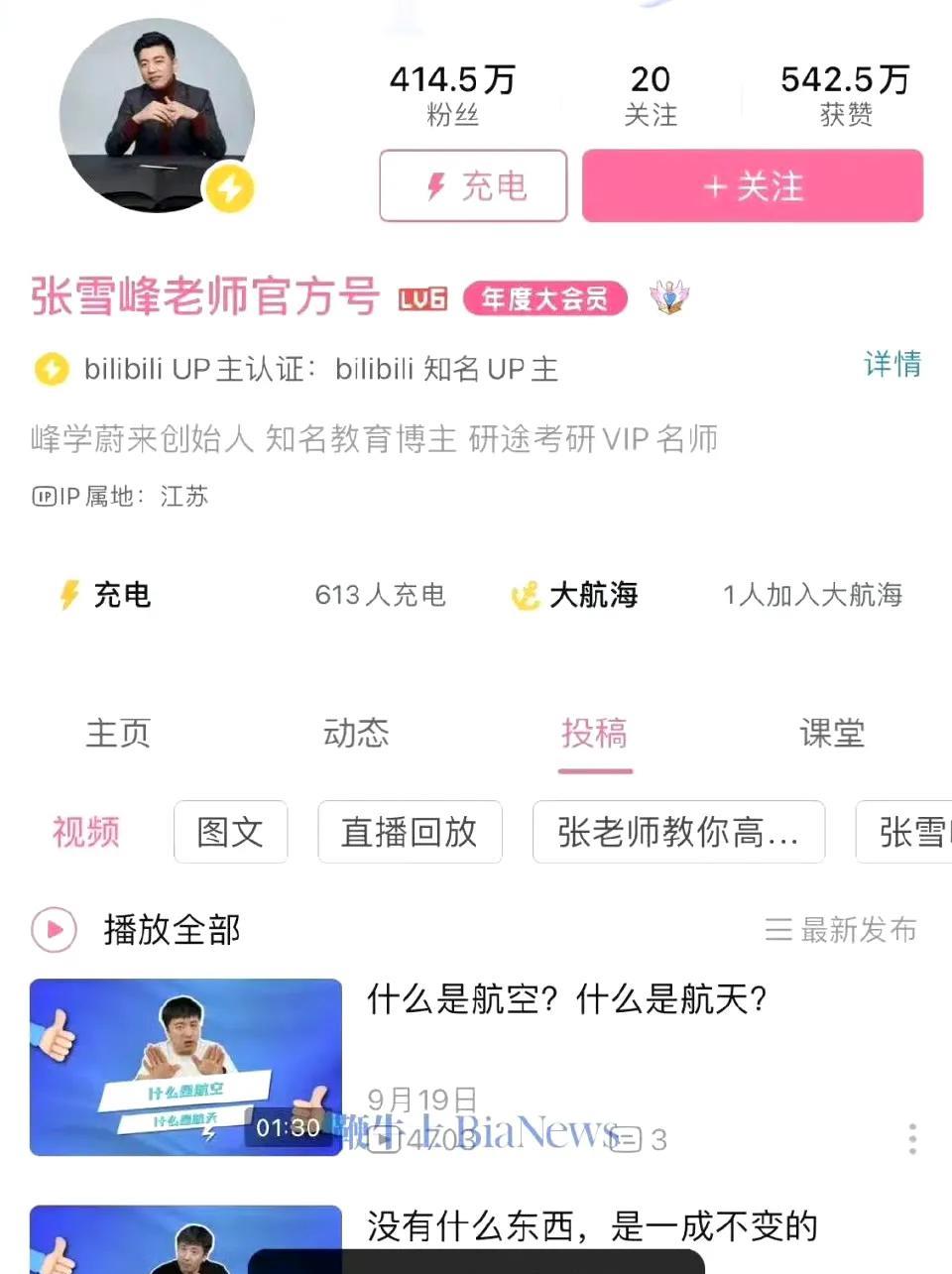This screenshot has height=1274, width=952.
Task: Select the 图文 filter chip
Action: click(230, 832)
